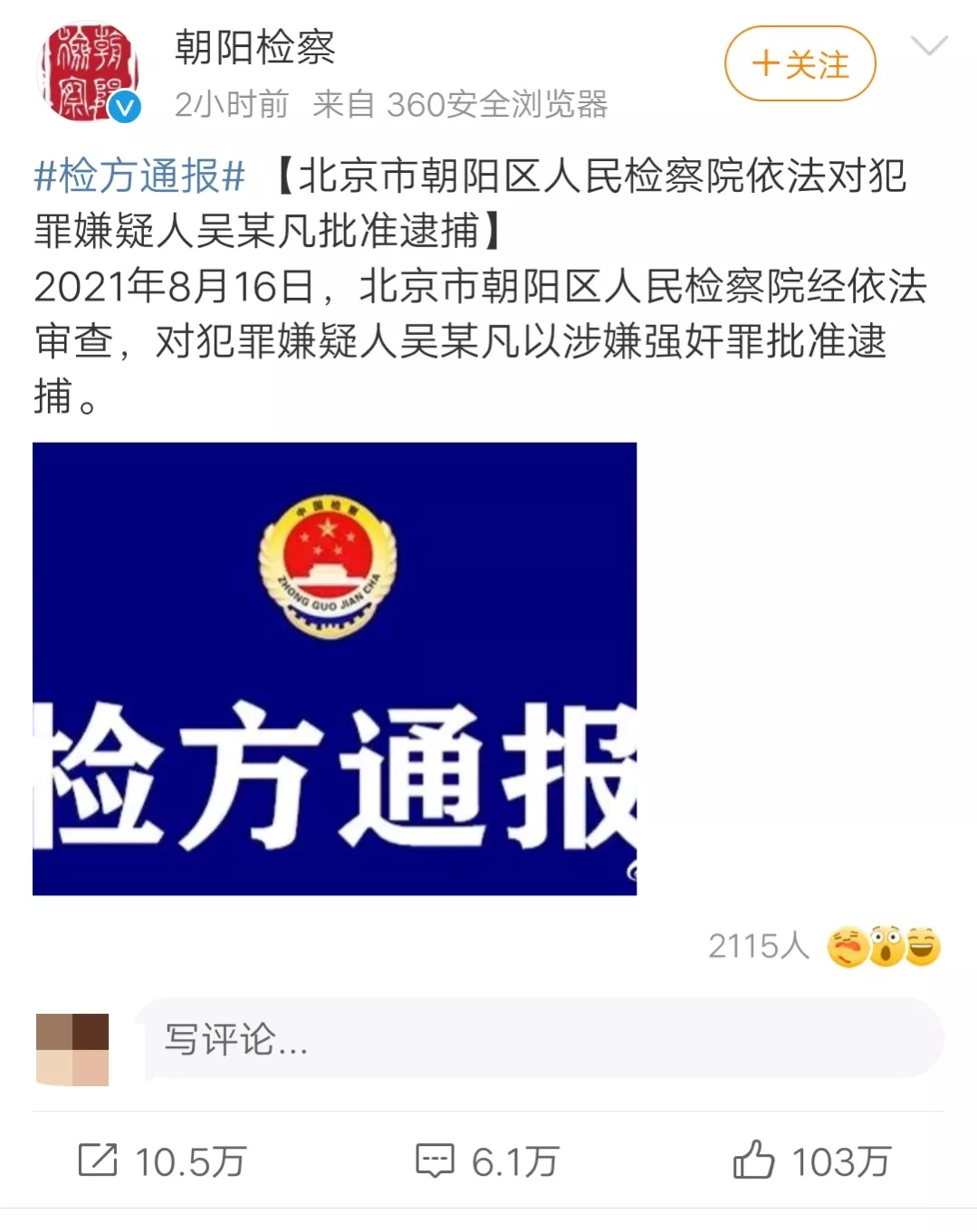Open the 检方通报 announcement image

tap(335, 670)
